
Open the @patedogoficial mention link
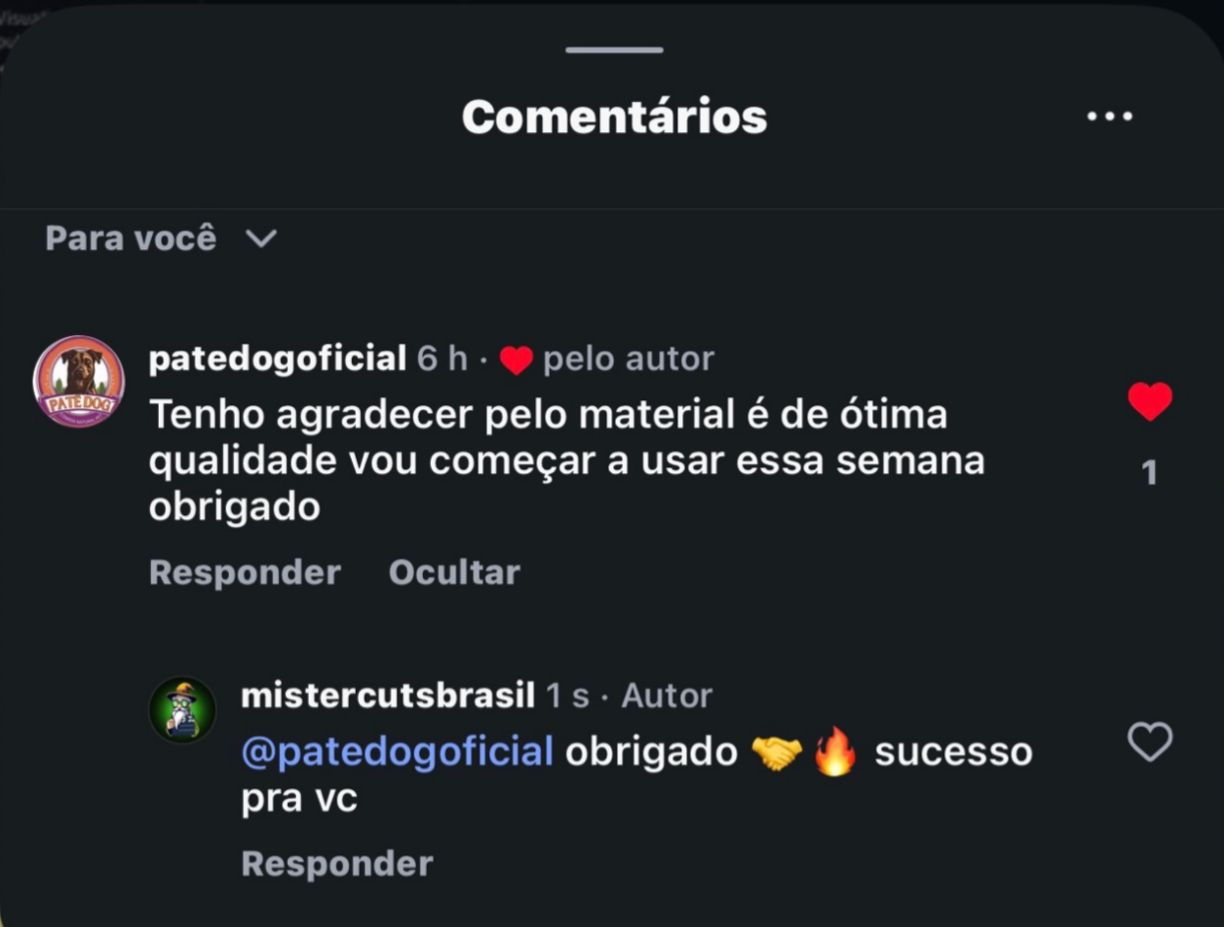[397, 751]
